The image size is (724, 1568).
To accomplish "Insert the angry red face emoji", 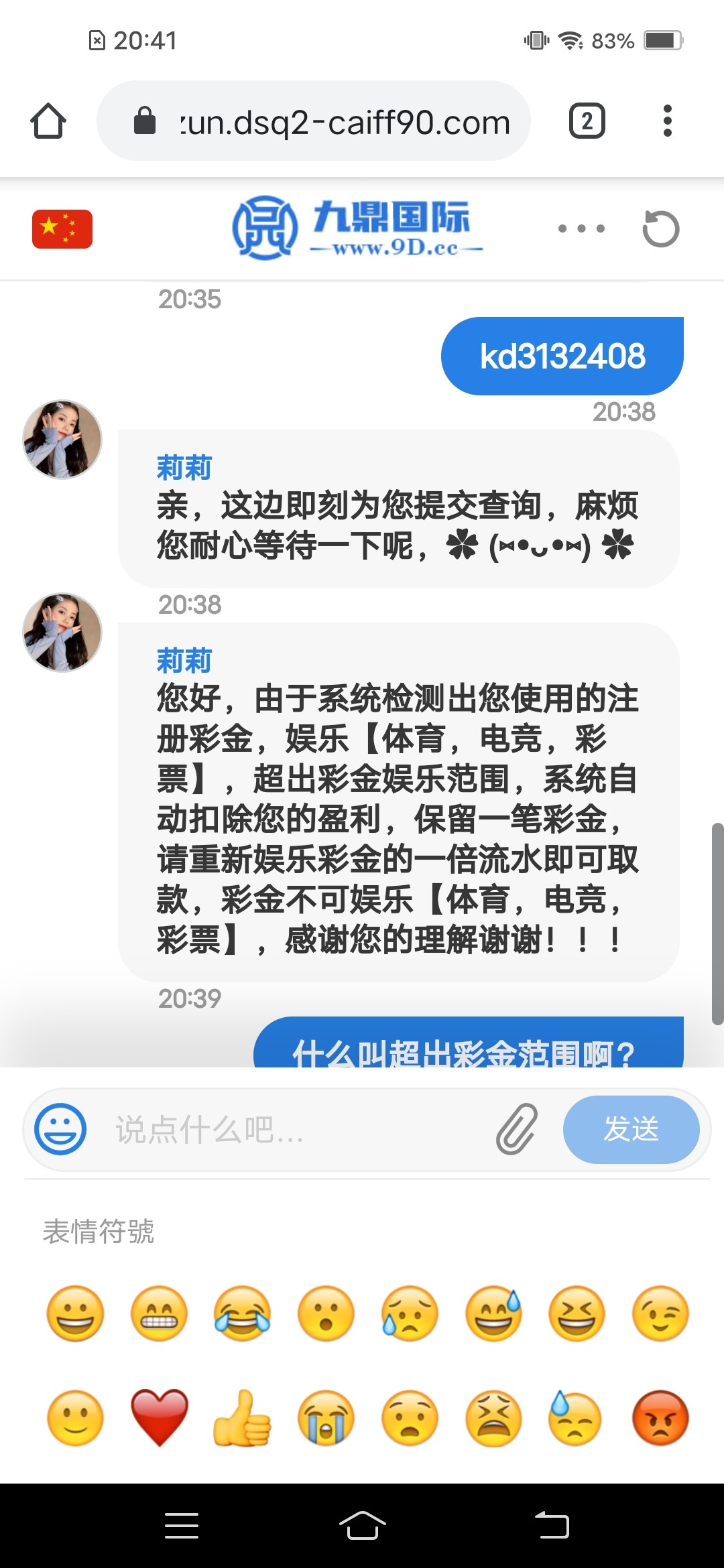I will click(x=660, y=1417).
